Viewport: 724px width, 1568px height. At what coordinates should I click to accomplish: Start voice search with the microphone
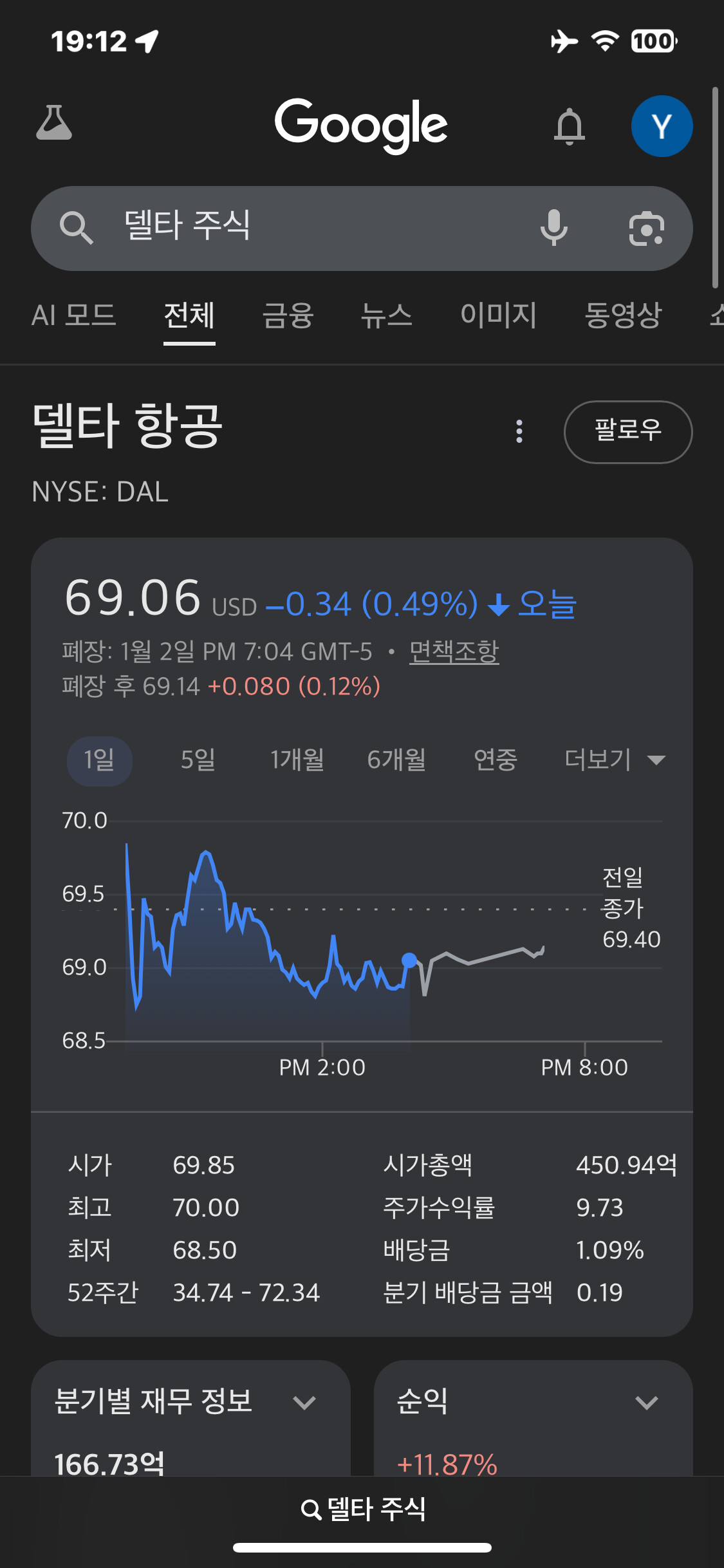[x=553, y=228]
